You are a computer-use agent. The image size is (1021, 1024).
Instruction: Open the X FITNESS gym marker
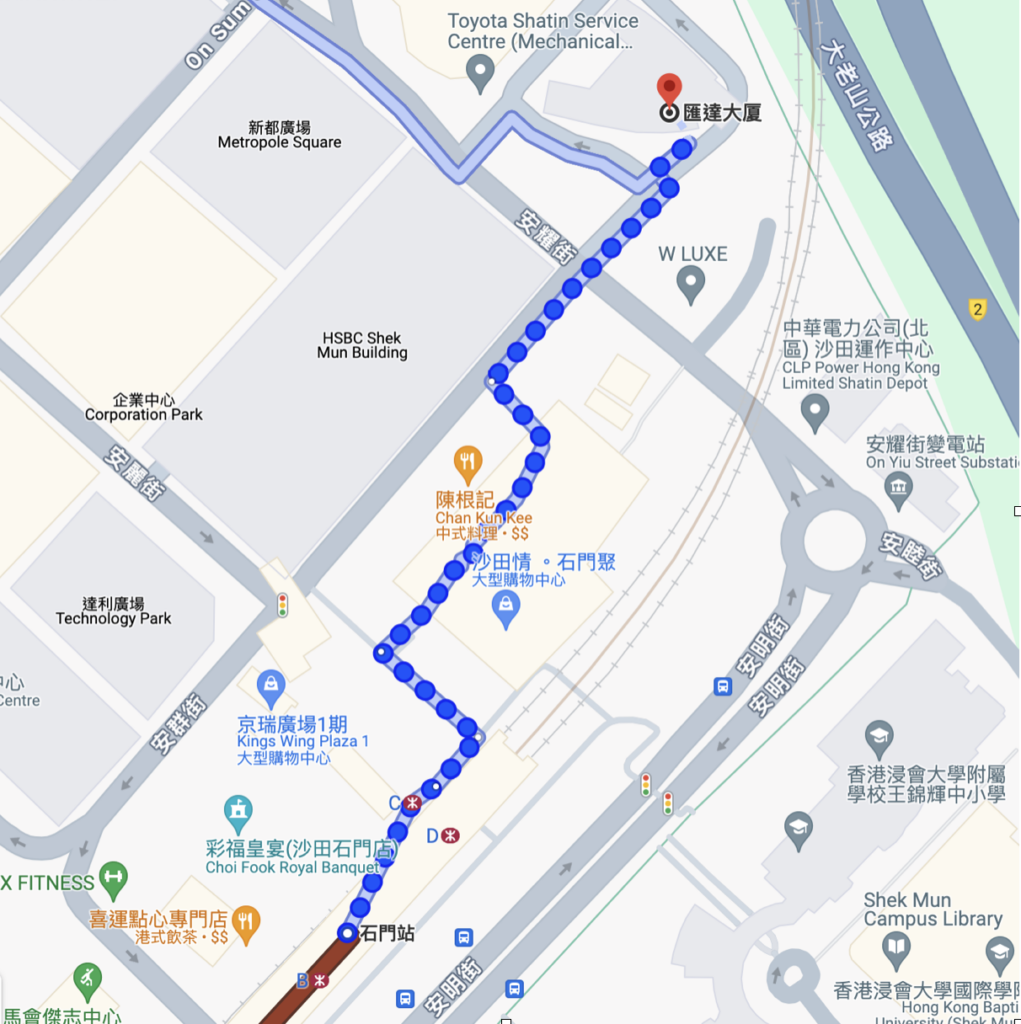point(113,880)
